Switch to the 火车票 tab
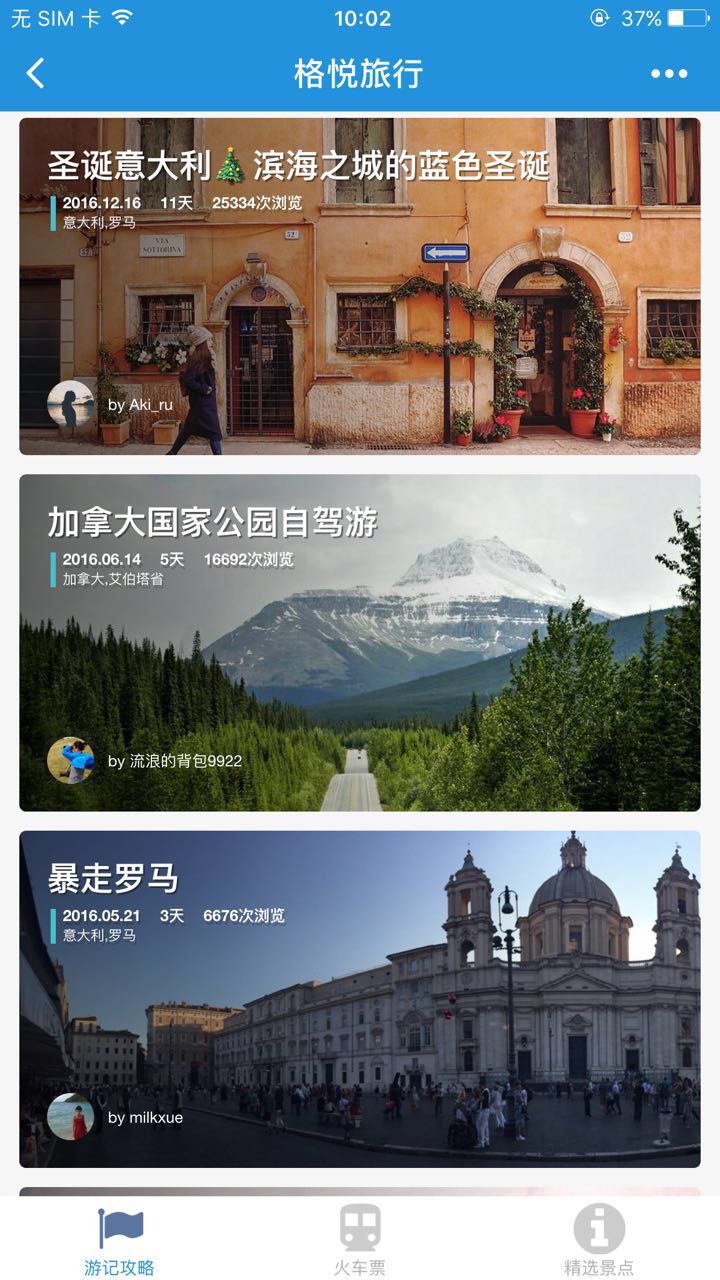 coord(359,1240)
